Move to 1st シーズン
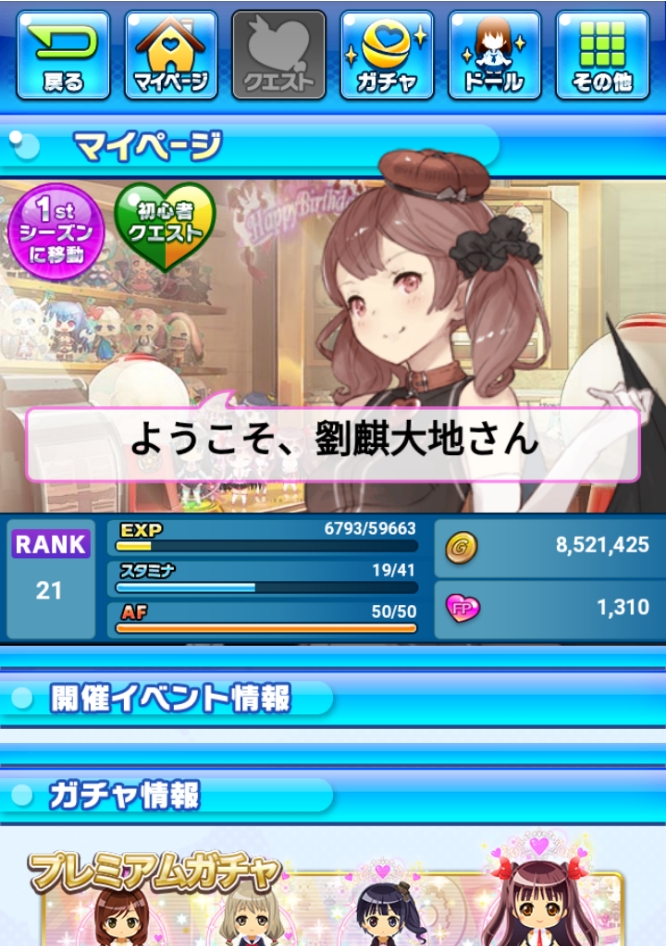Viewport: 666px width, 946px height. coord(57,228)
